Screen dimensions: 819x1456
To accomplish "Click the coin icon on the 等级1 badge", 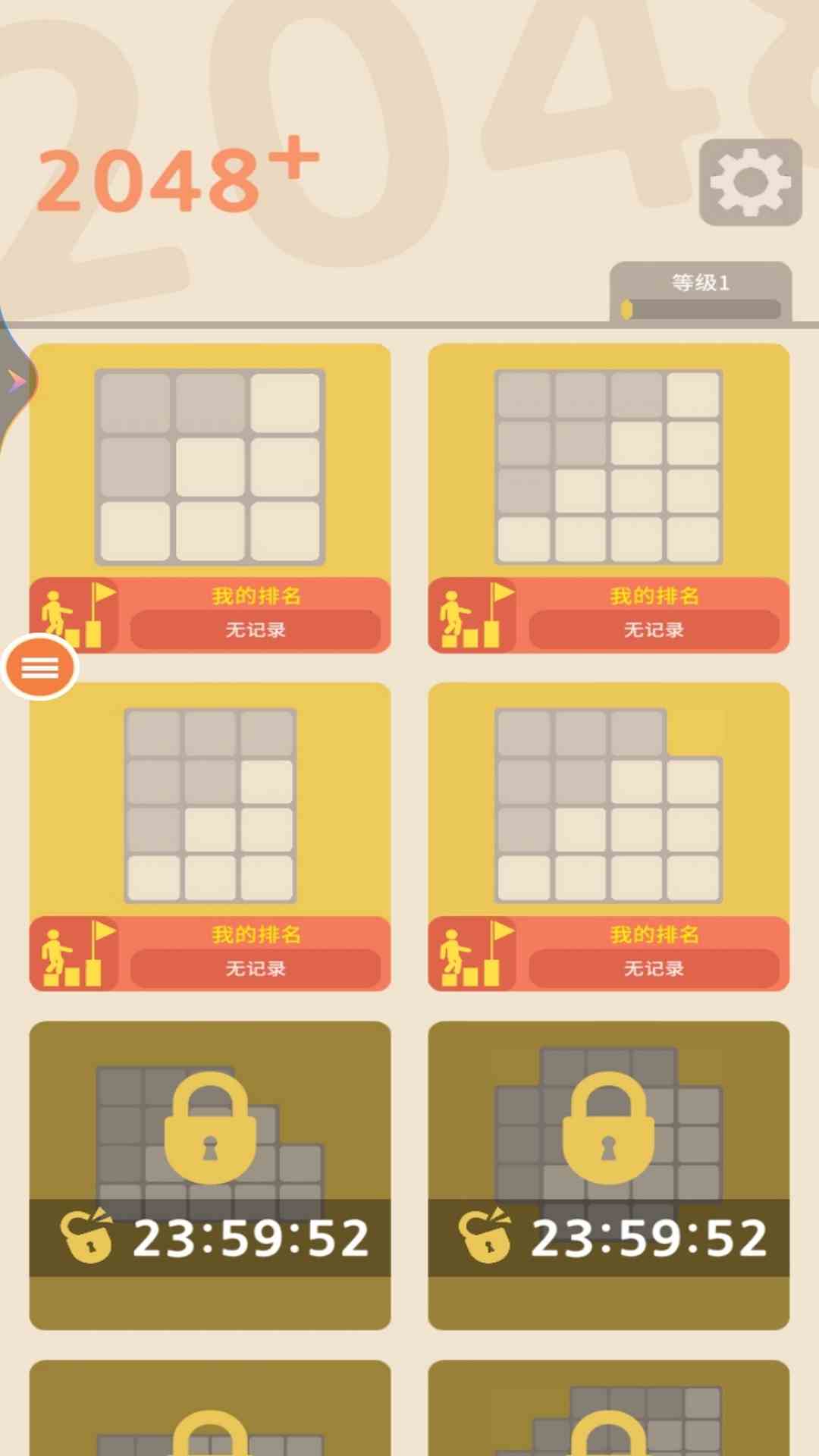I will point(626,307).
